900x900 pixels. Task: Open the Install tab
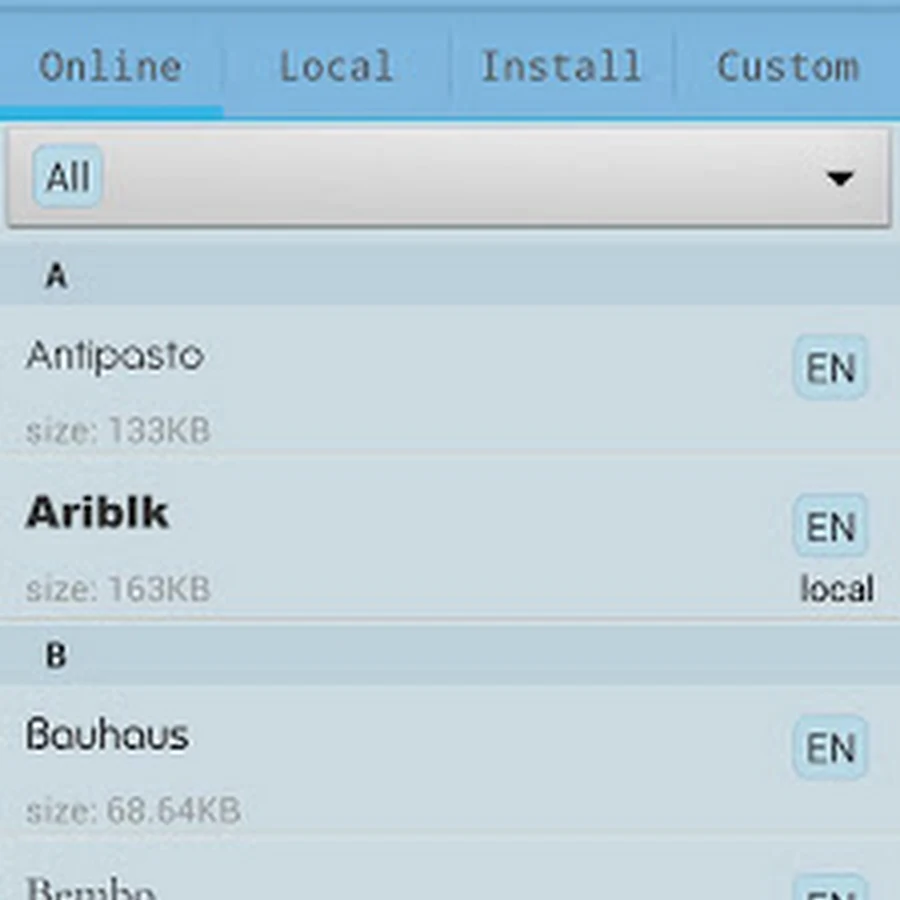pyautogui.click(x=561, y=67)
